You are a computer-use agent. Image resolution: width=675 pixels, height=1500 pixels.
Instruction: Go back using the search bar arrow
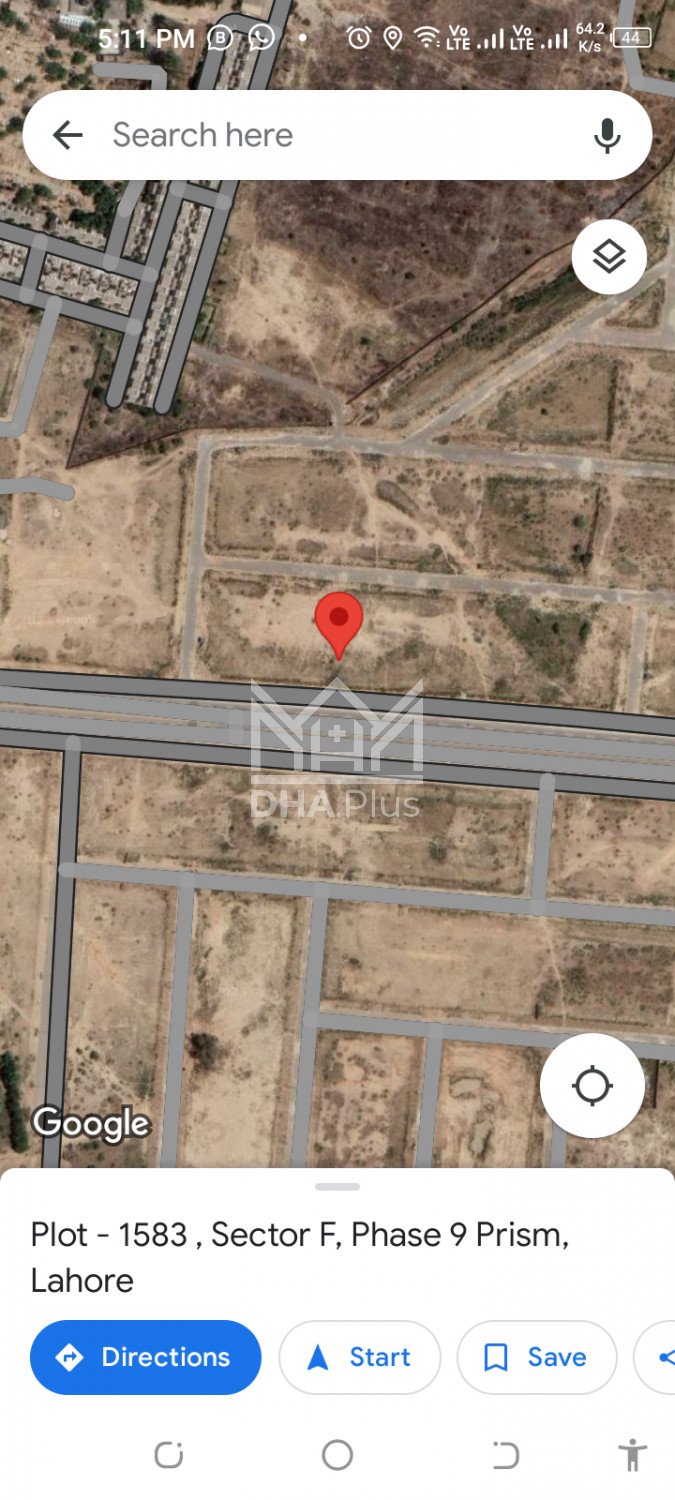(67, 135)
